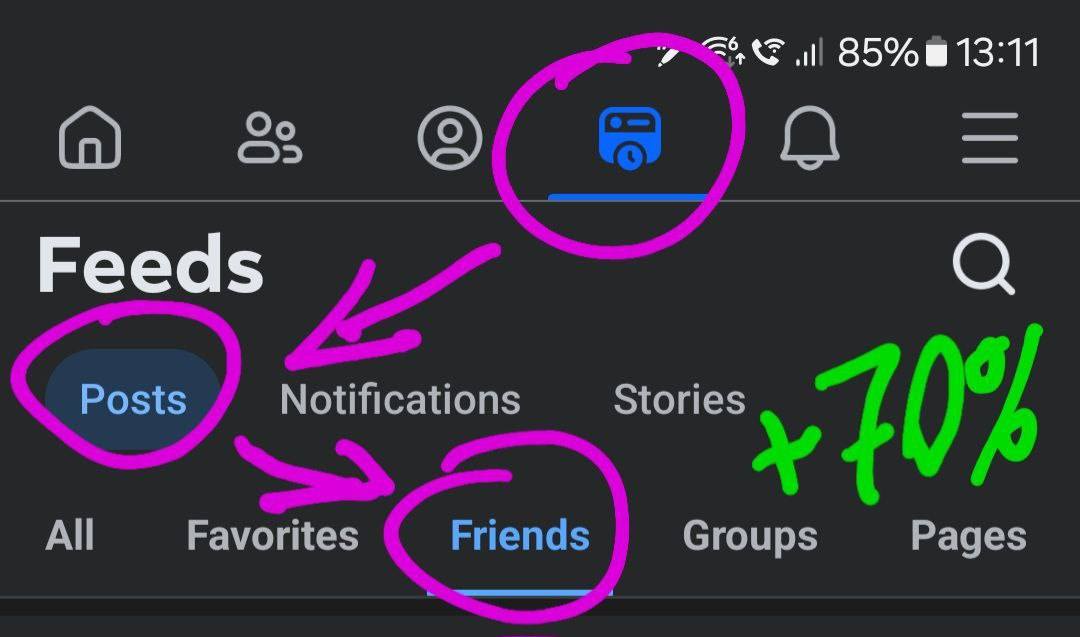Switch to the All sub-tab
Image resolution: width=1080 pixels, height=637 pixels.
click(70, 536)
